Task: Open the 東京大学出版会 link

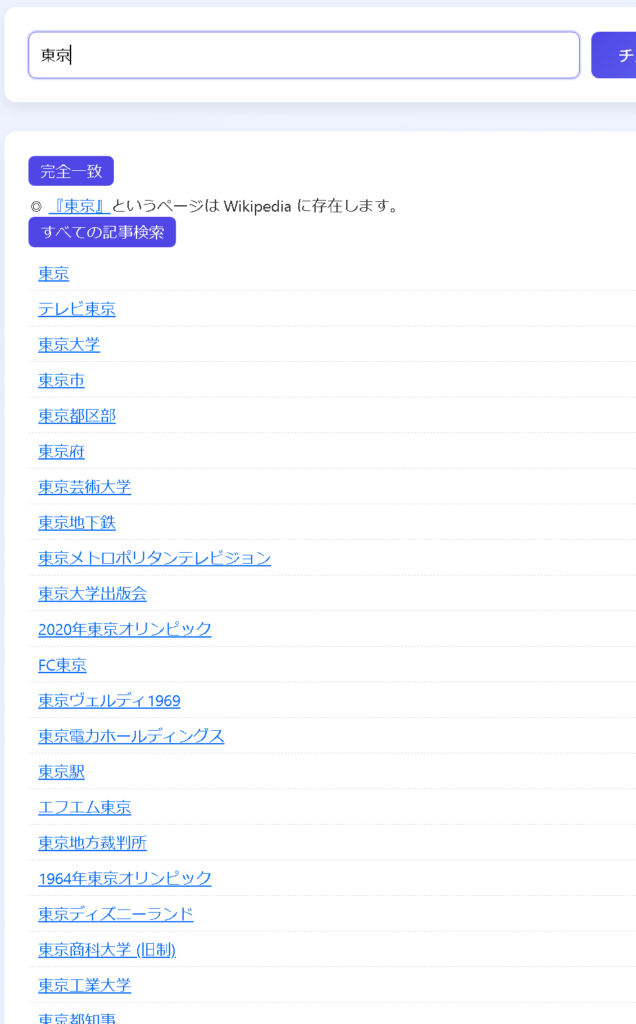Action: [92, 593]
